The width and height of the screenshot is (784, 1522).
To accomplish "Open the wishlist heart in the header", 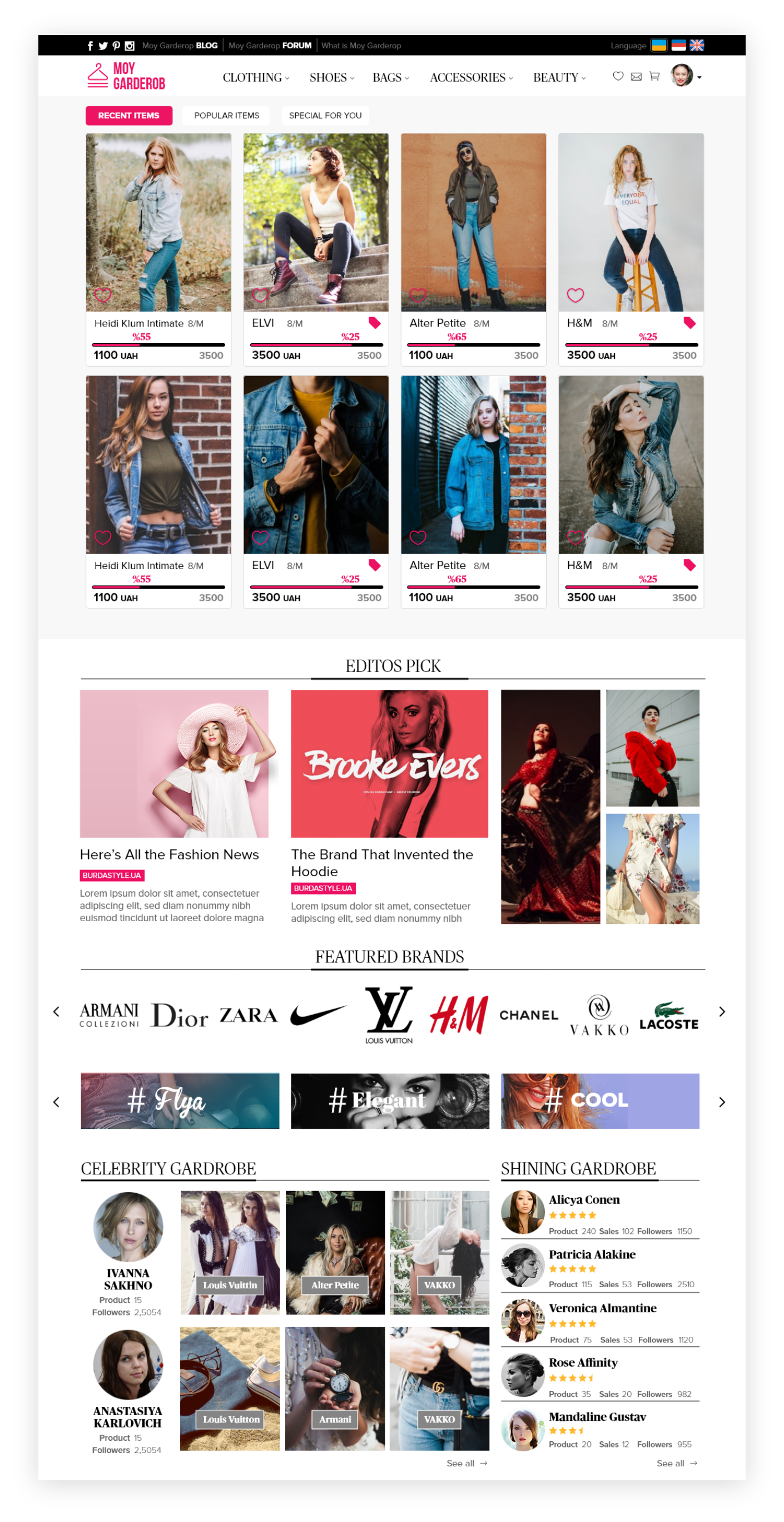I will 618,76.
